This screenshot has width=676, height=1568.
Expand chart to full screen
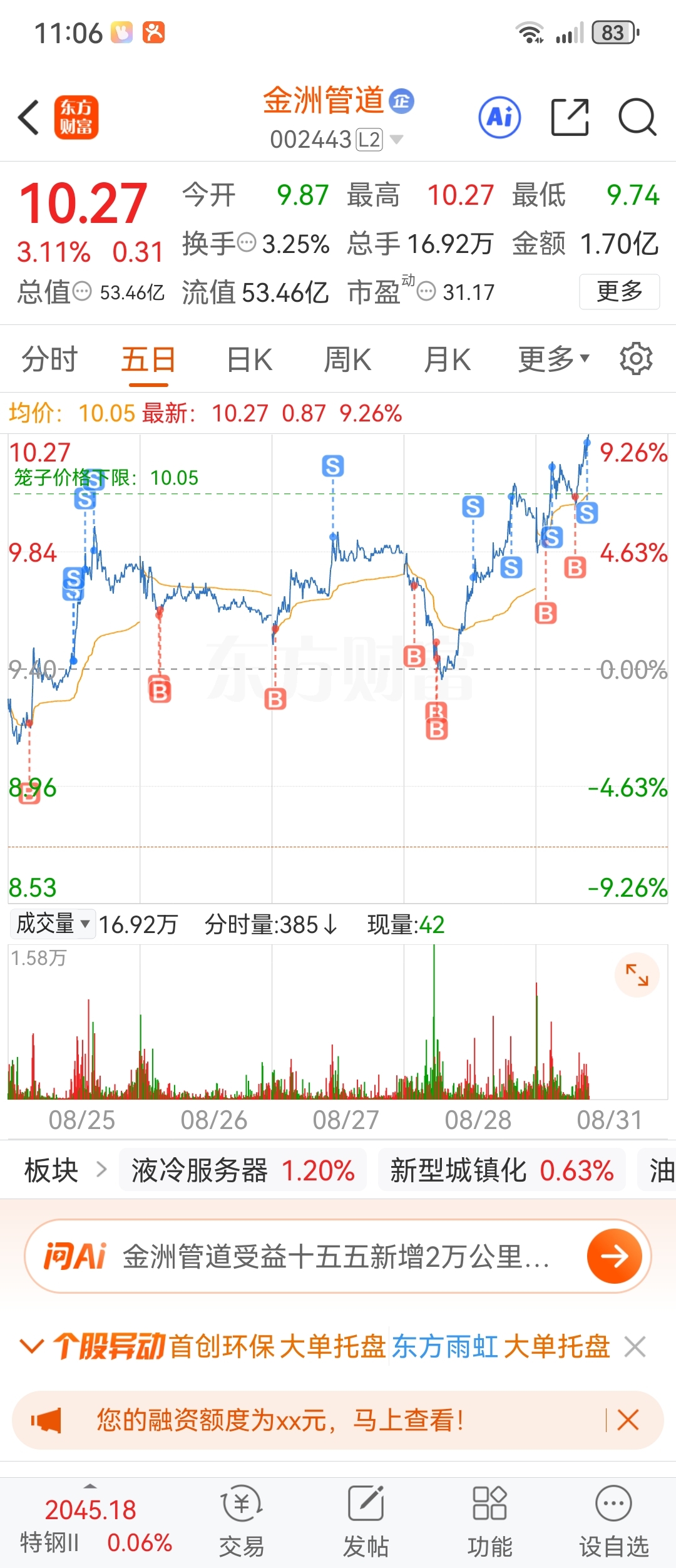[637, 975]
